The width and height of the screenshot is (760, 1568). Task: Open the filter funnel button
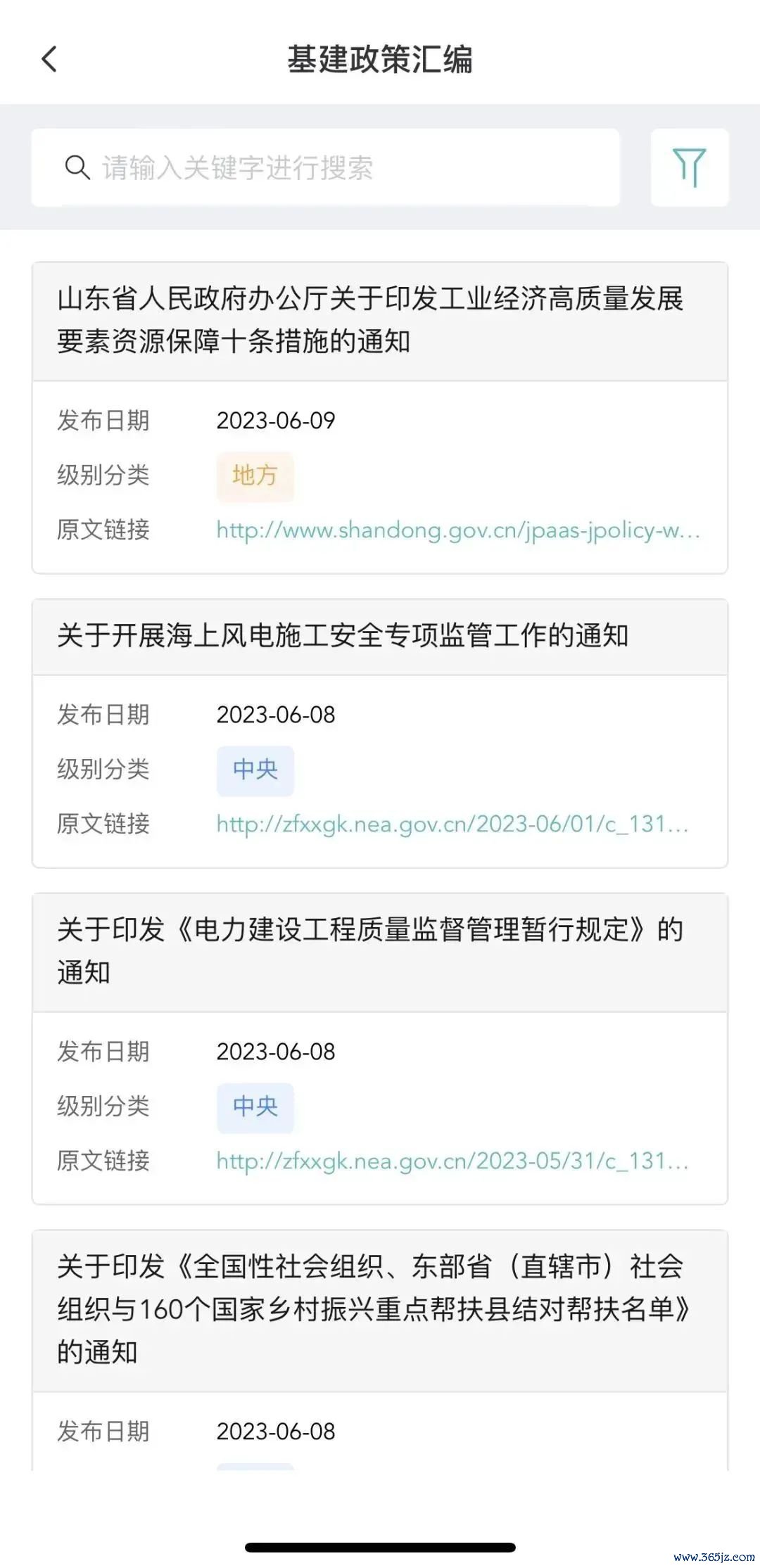(689, 167)
